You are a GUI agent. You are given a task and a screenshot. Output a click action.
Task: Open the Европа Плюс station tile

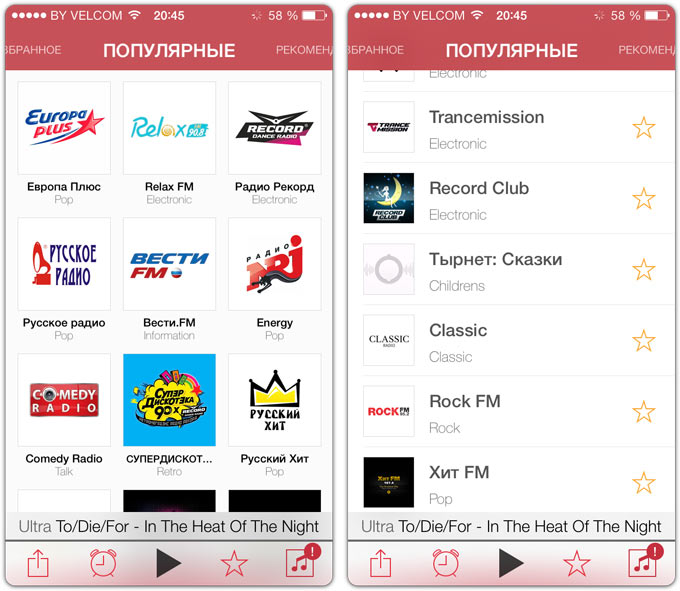pyautogui.click(x=64, y=129)
